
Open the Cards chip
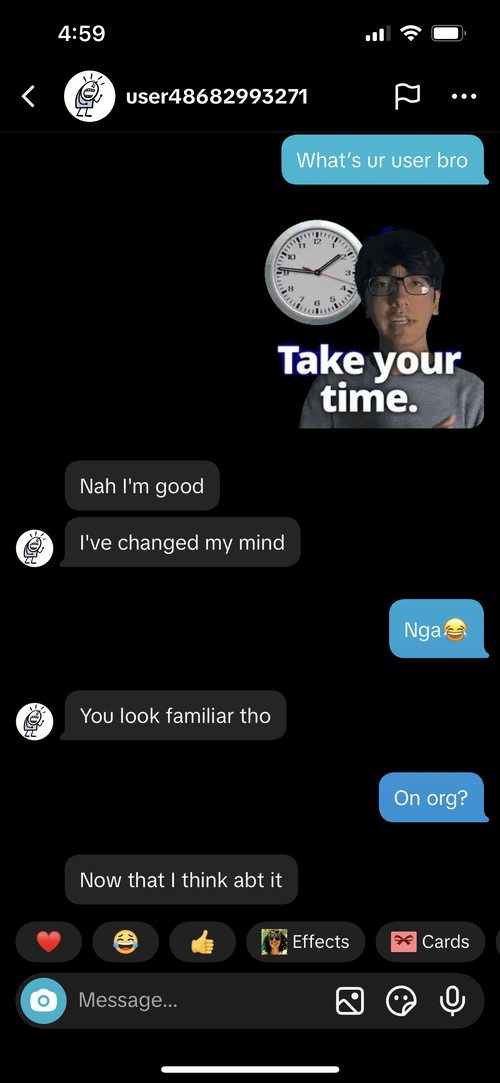pos(430,941)
